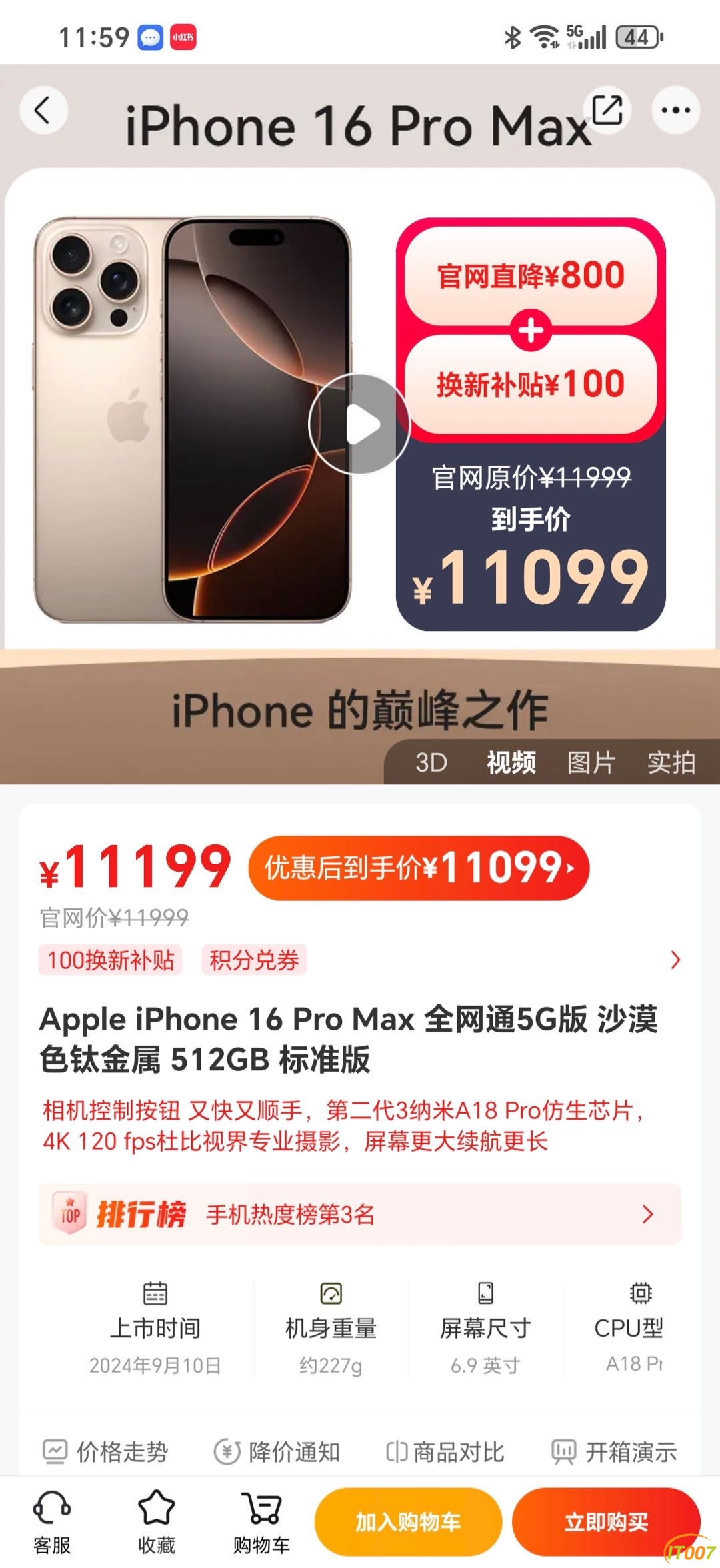This screenshot has height=1568, width=720.
Task: Play the product video
Action: [360, 424]
